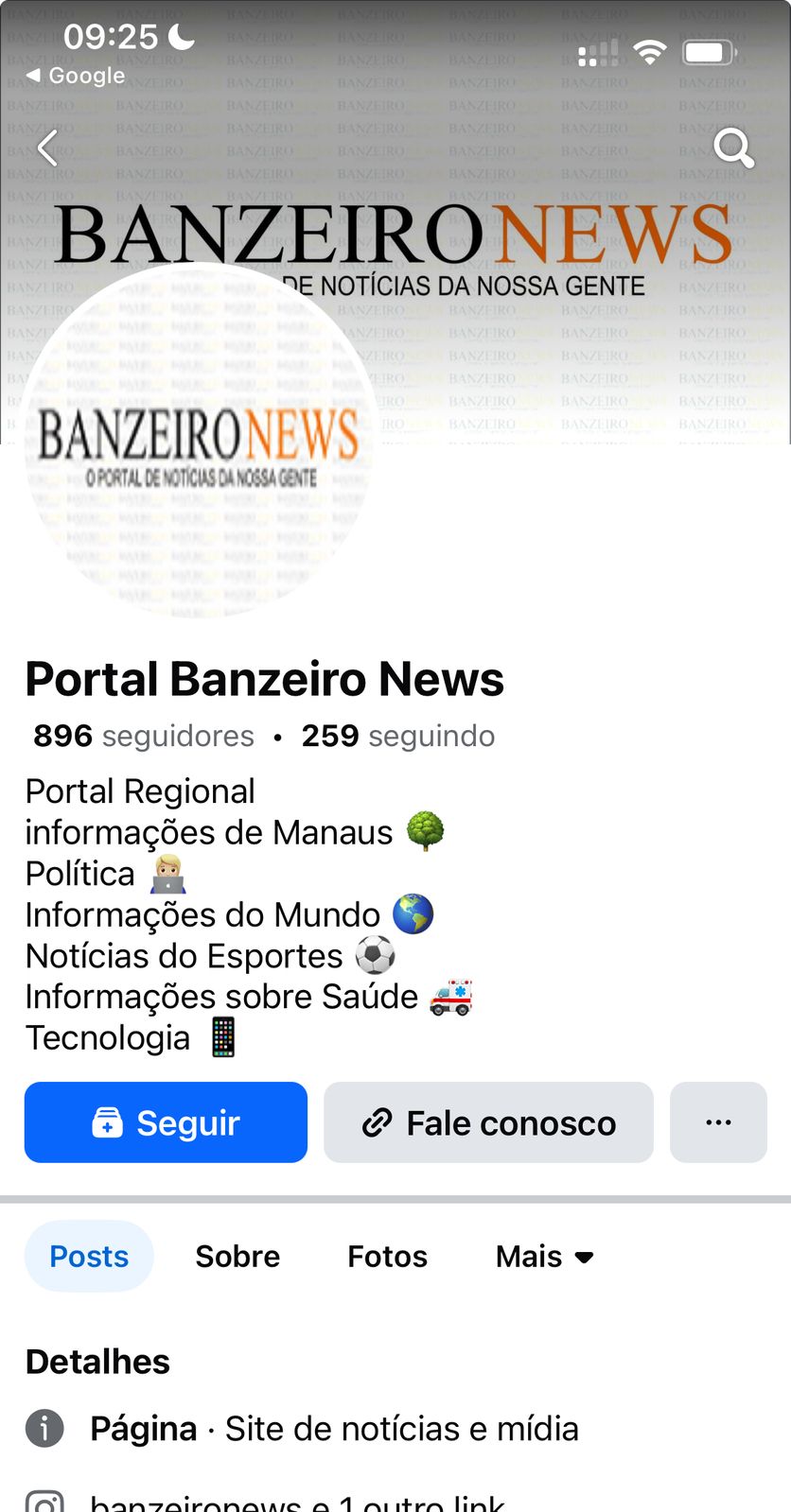Expand the Mais dropdown
The width and height of the screenshot is (791, 1512).
(x=544, y=1256)
